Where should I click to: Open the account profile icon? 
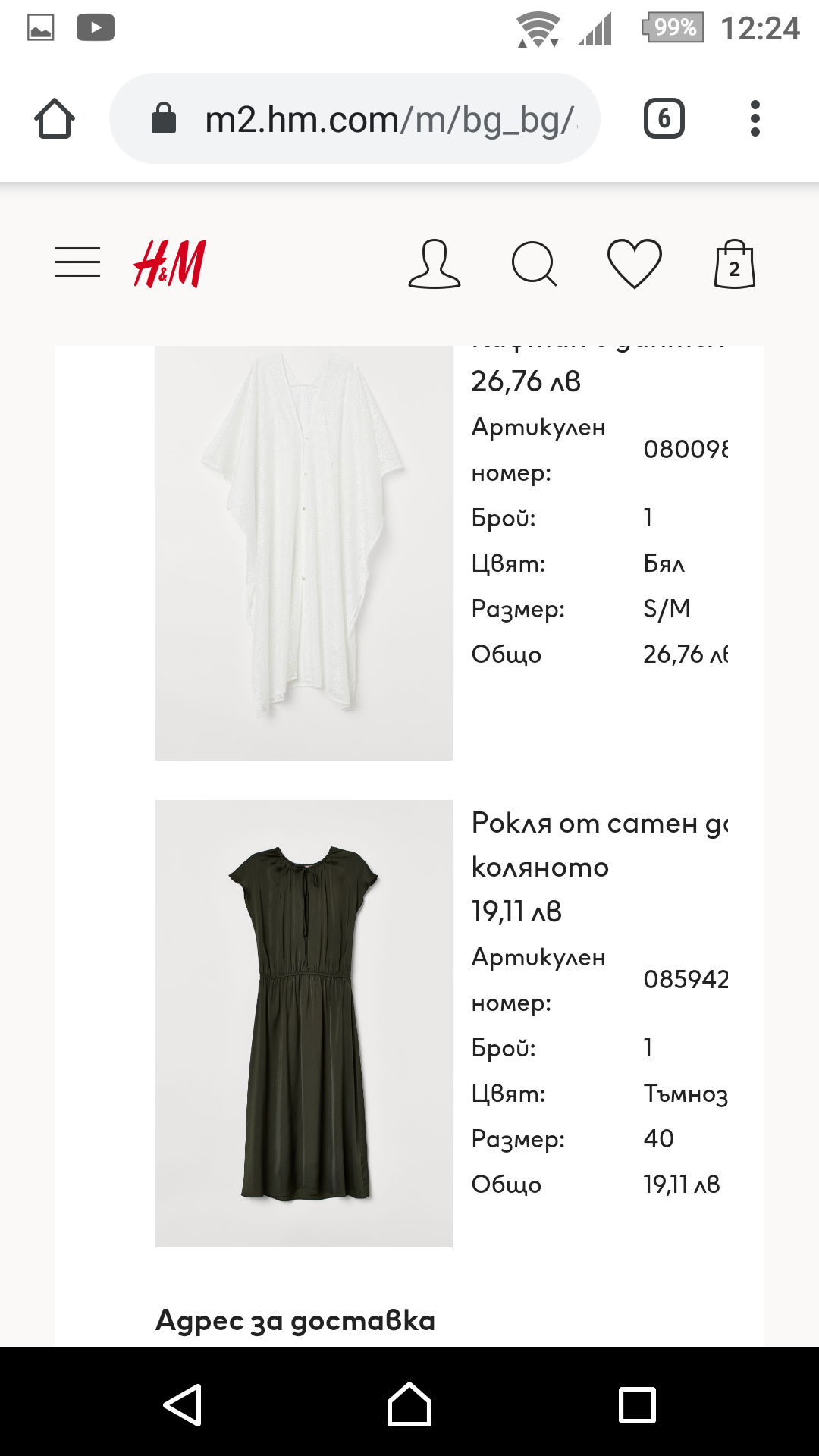[x=434, y=264]
